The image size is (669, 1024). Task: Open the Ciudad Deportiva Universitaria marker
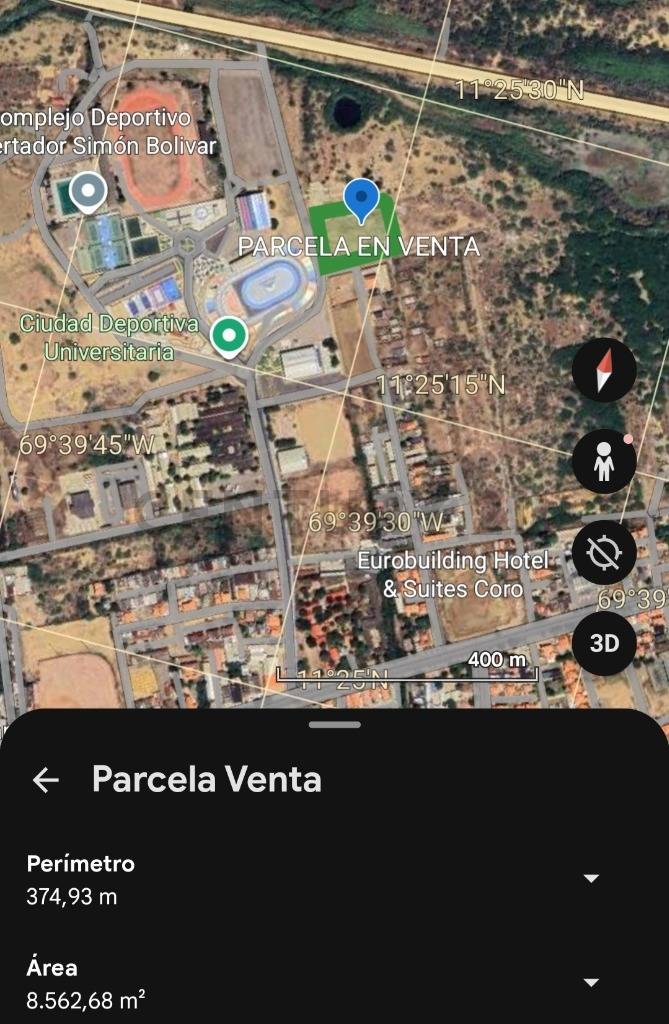click(229, 335)
